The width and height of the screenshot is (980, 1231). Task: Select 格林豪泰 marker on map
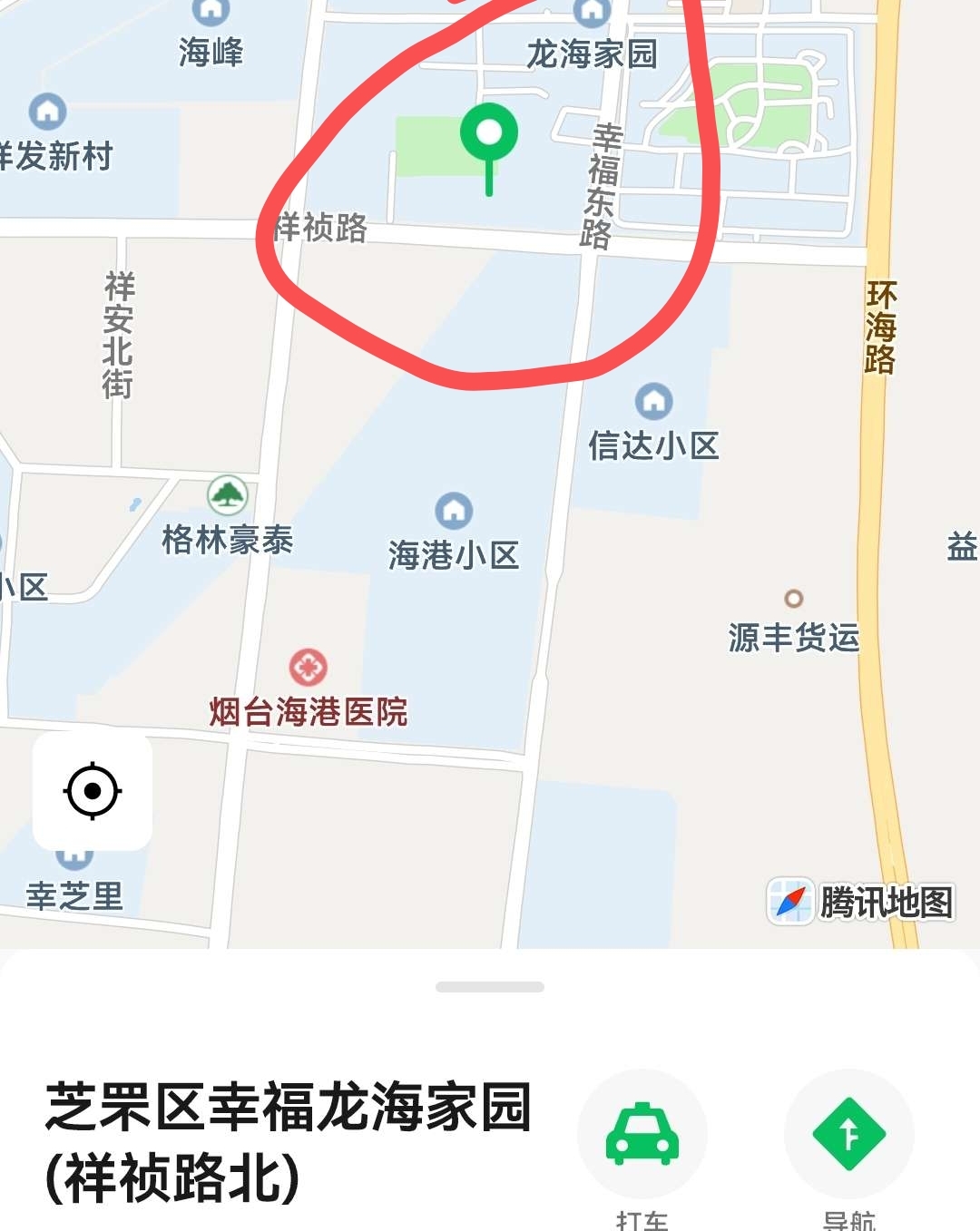(x=228, y=495)
